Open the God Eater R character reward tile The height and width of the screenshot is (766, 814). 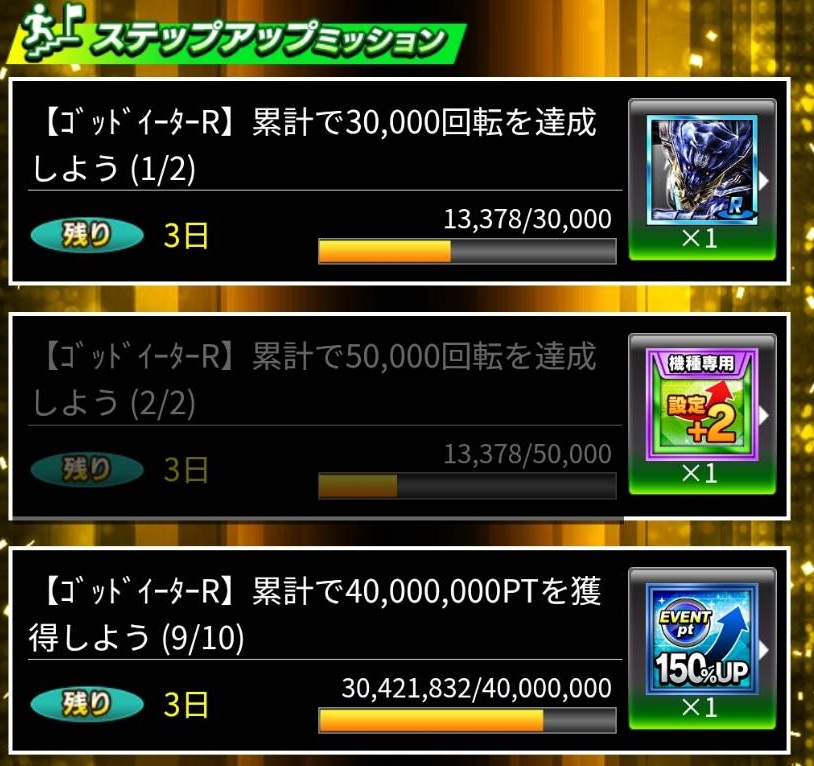pos(702,170)
